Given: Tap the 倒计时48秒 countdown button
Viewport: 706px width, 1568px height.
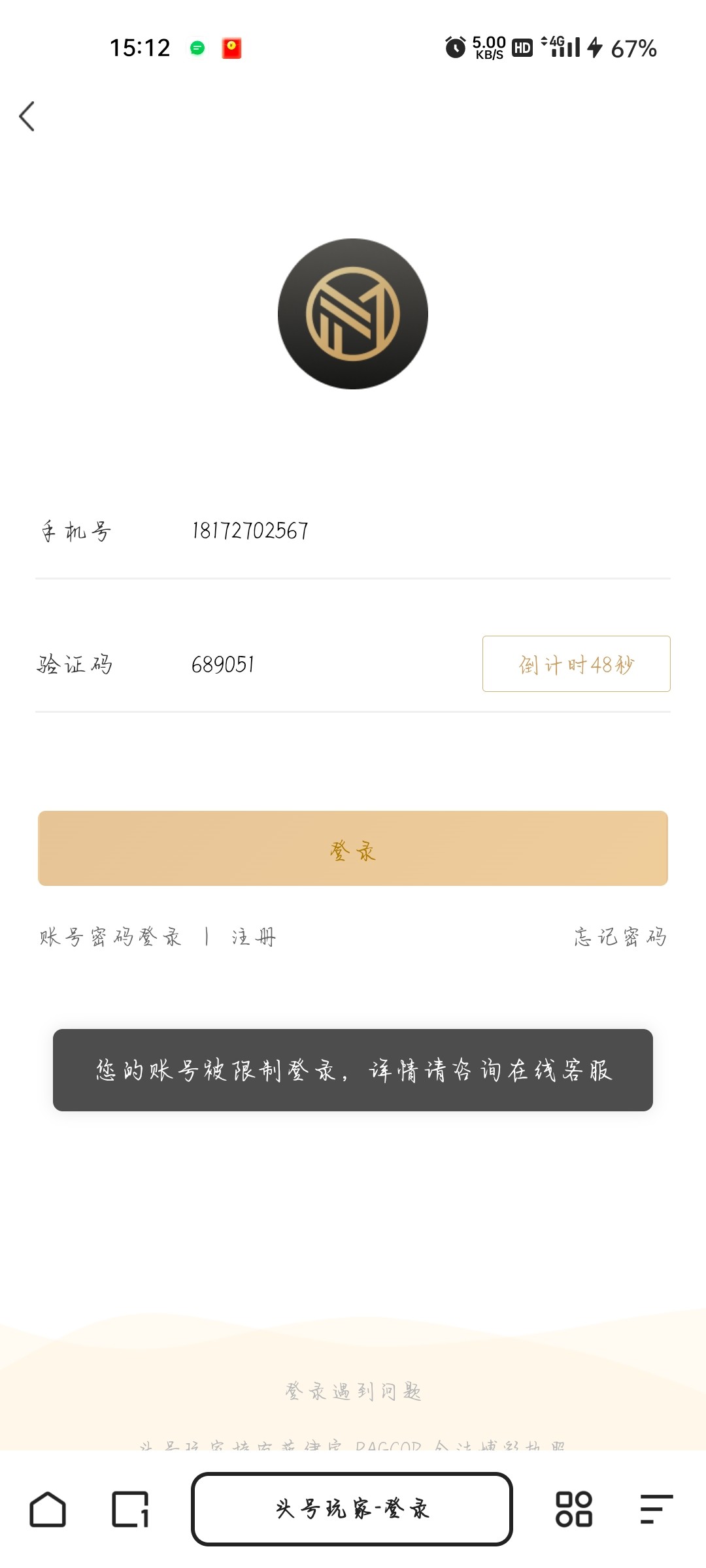Looking at the screenshot, I should click(x=576, y=664).
